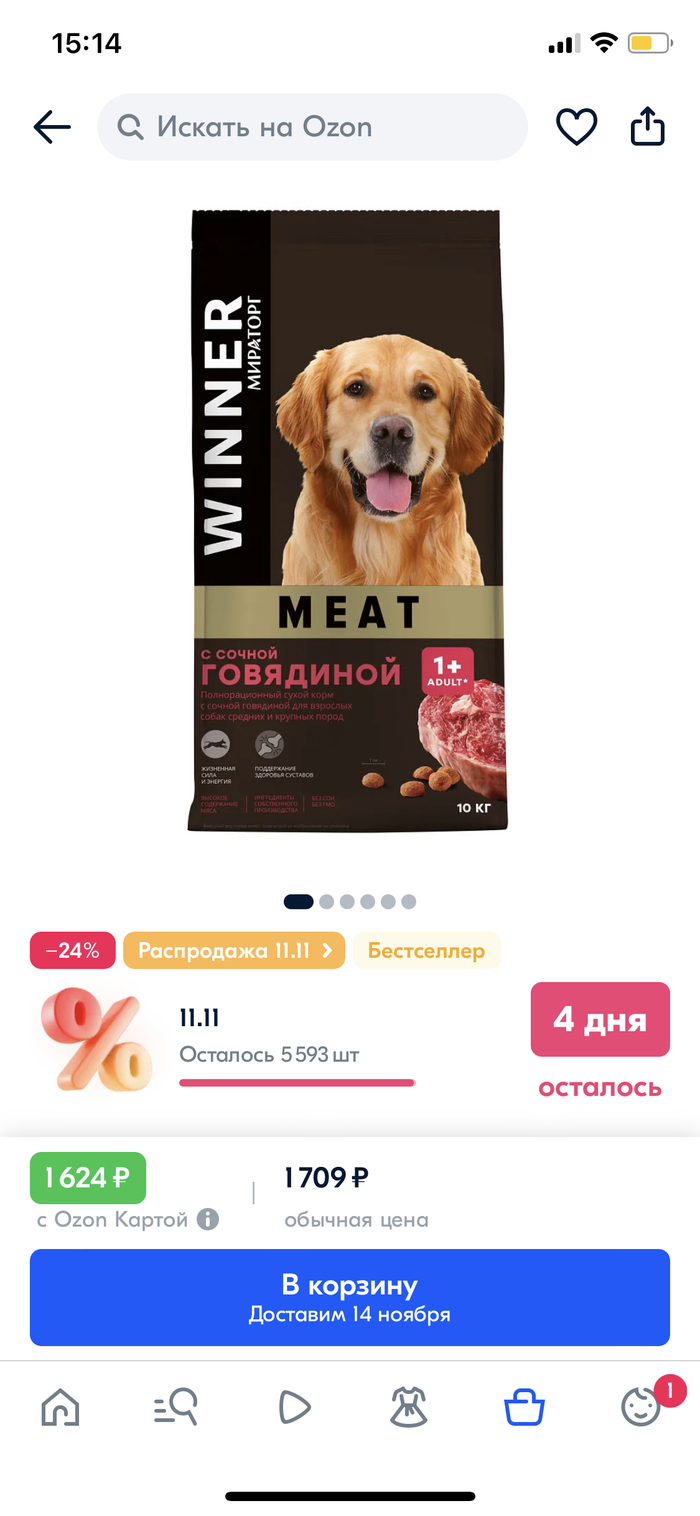Screen dimensions: 700x1516
Task: Open the 'Искать на Ozon' search field
Action: point(312,127)
